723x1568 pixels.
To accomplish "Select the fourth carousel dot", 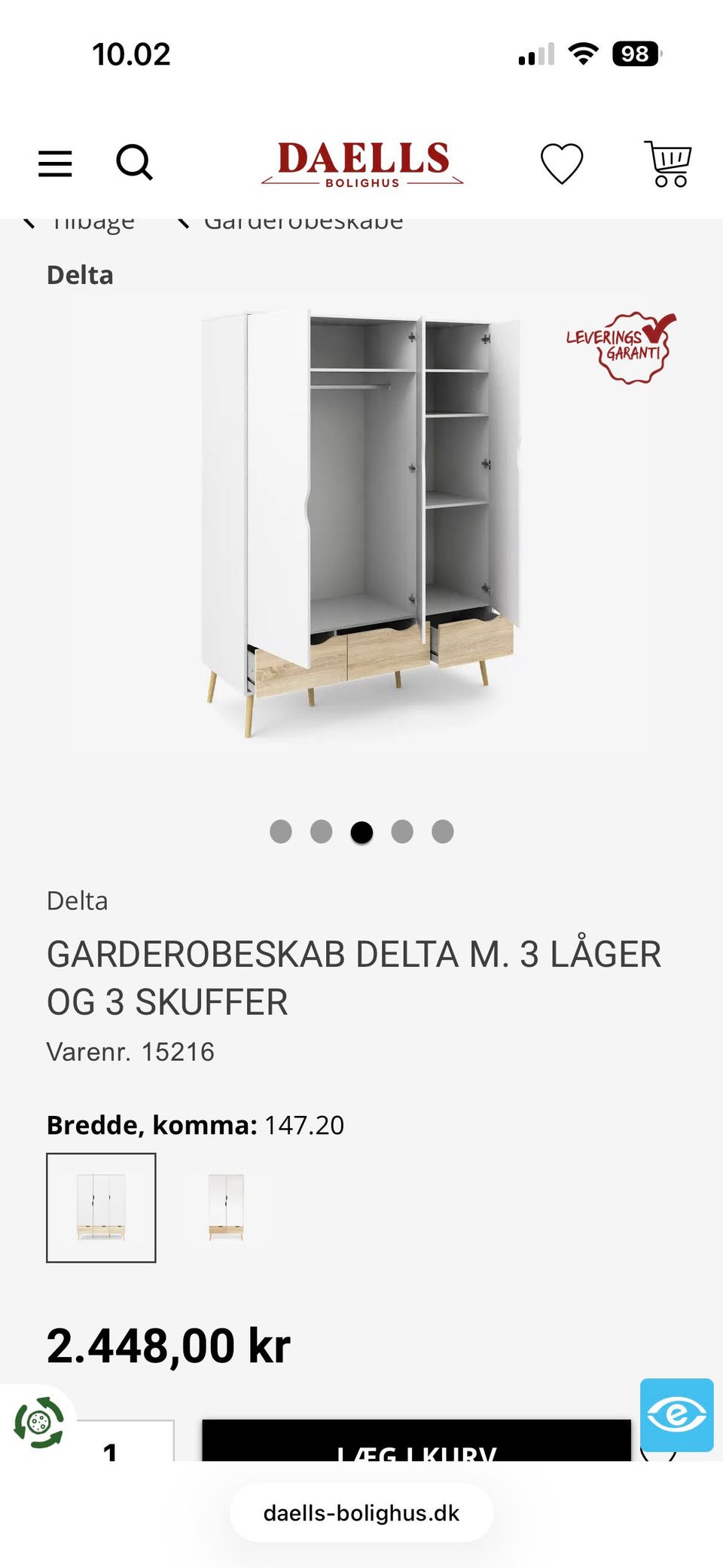I will point(403,832).
